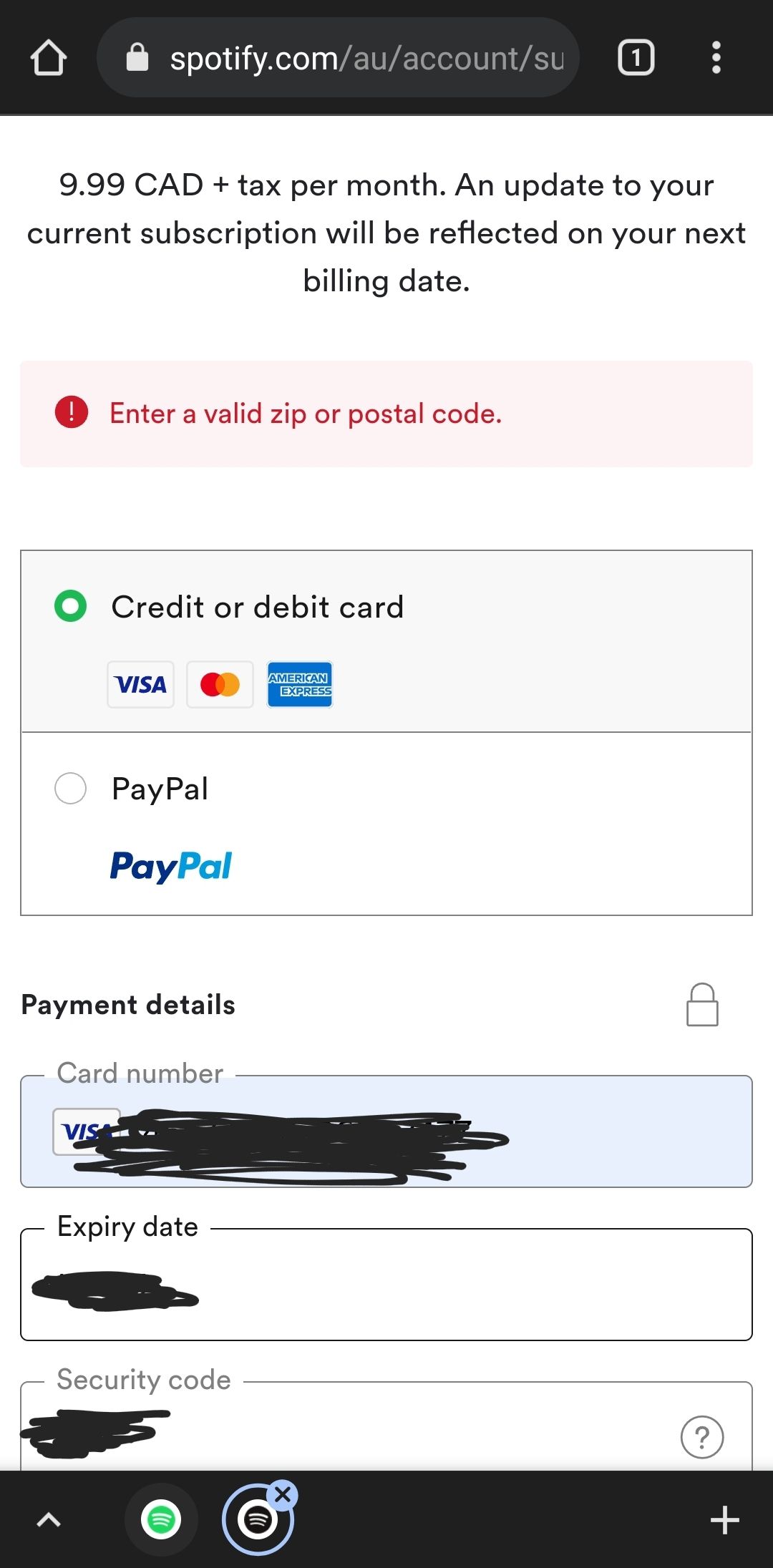
Task: Show security code help
Action: click(702, 1436)
